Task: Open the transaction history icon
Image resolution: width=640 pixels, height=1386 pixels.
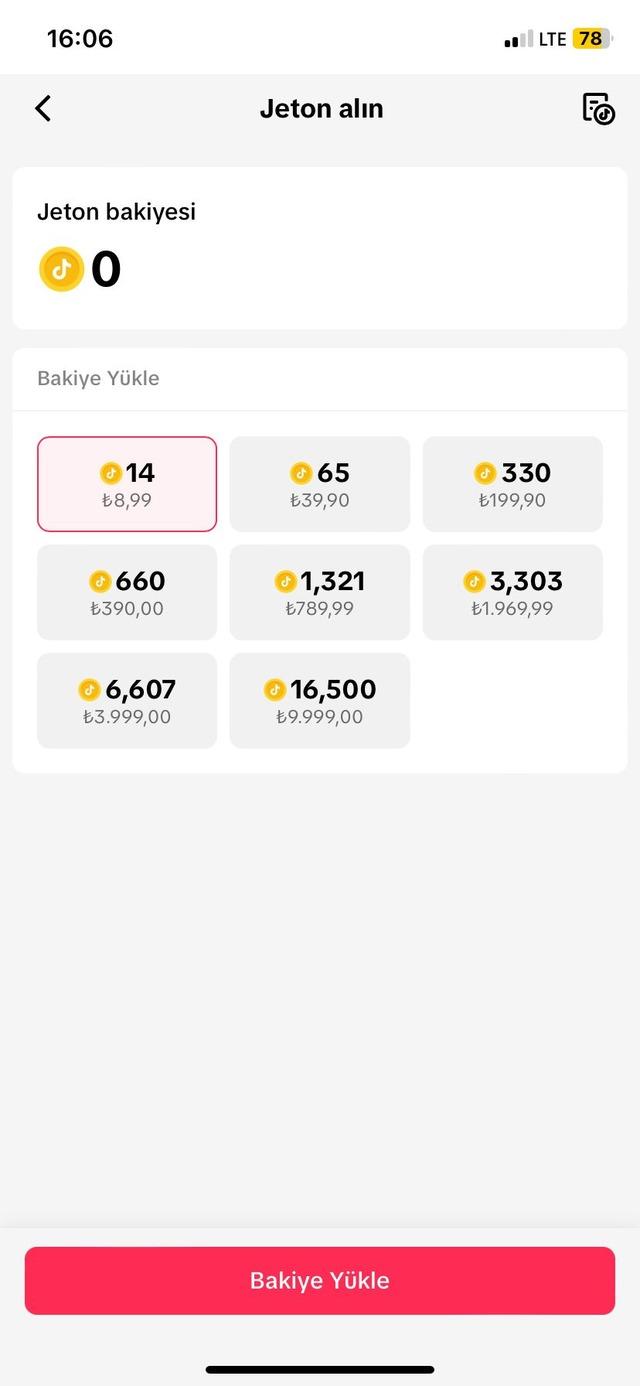Action: [598, 108]
